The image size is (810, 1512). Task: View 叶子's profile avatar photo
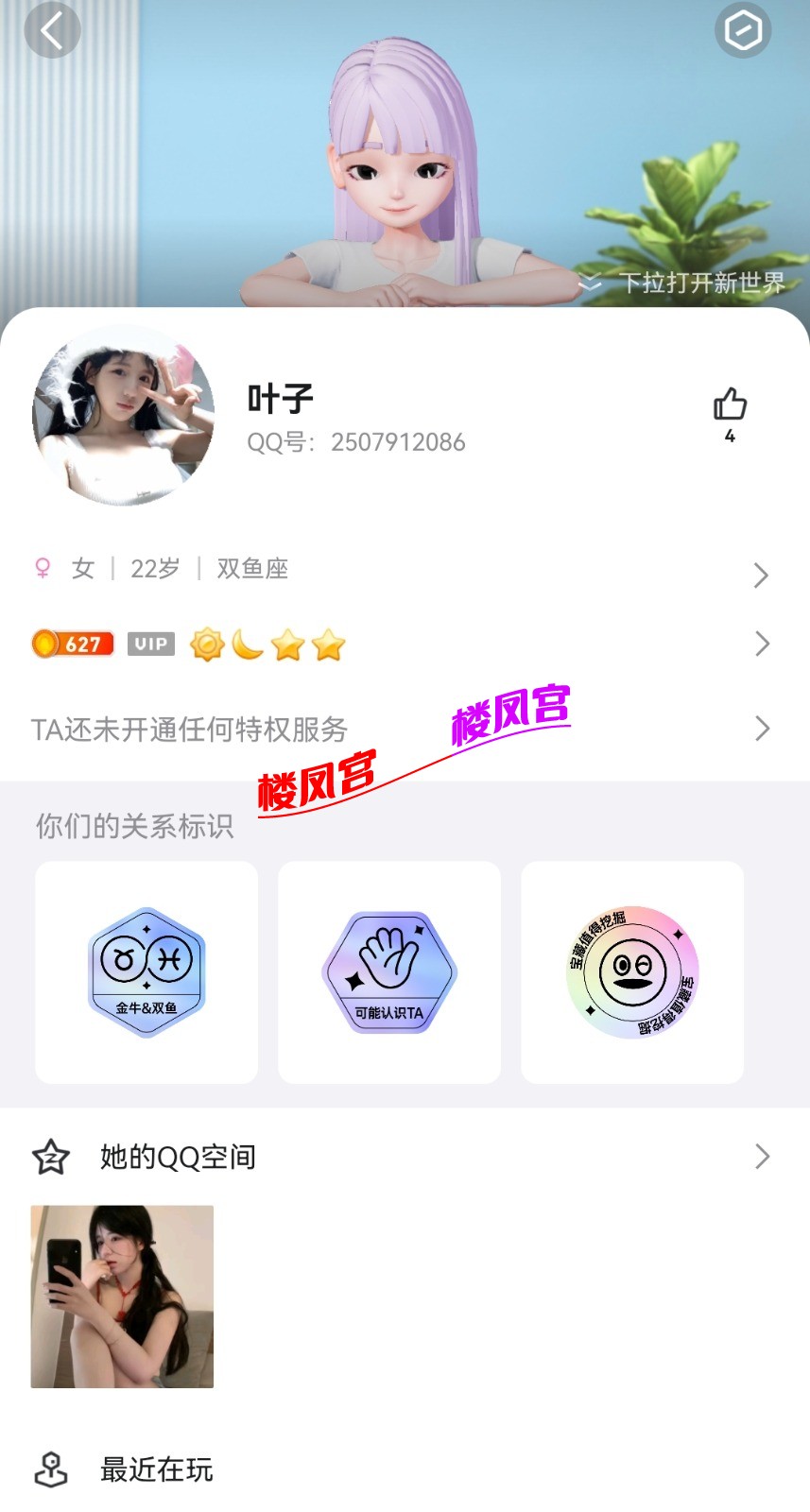tap(123, 416)
